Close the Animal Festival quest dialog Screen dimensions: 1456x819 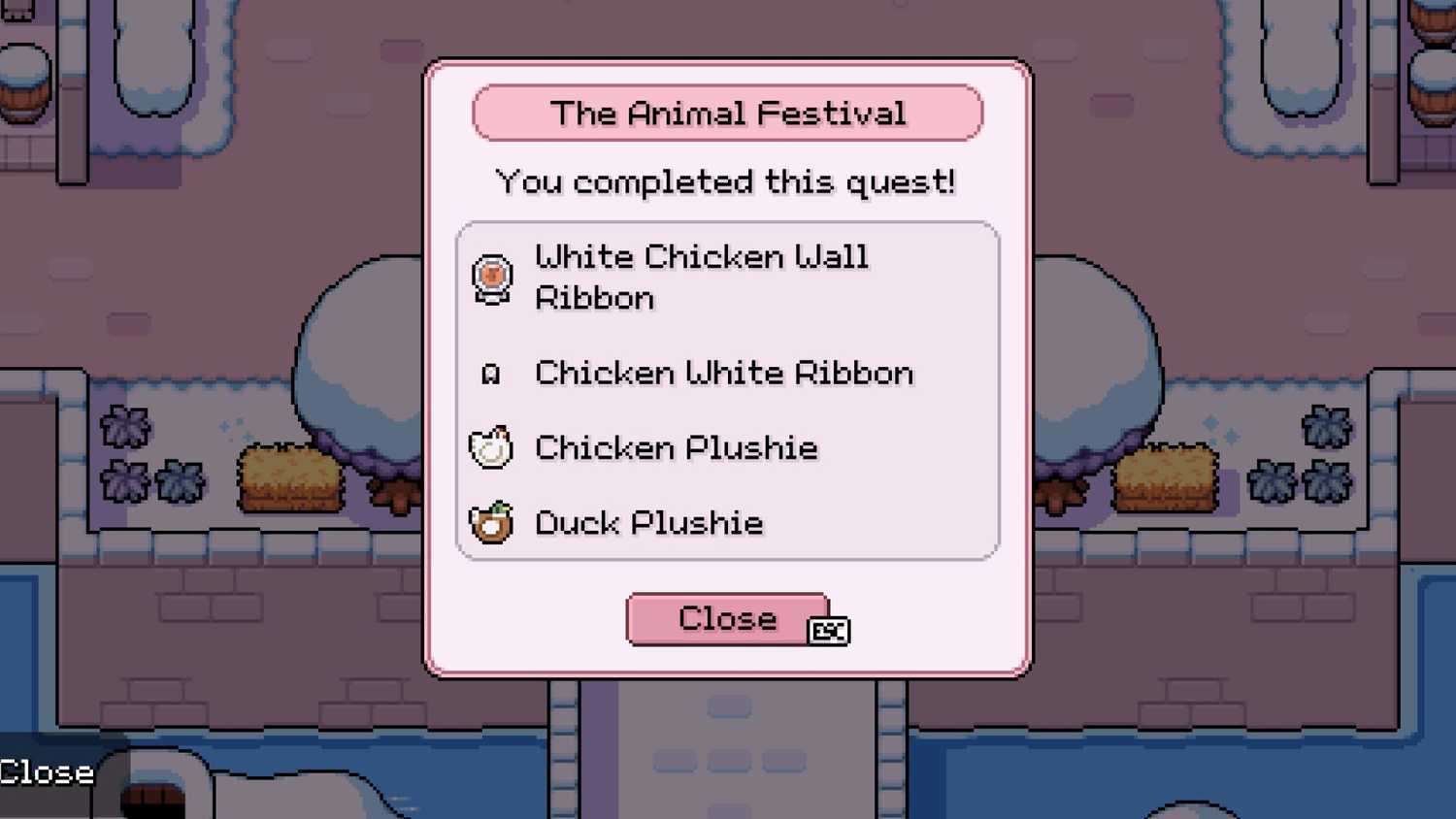(726, 618)
